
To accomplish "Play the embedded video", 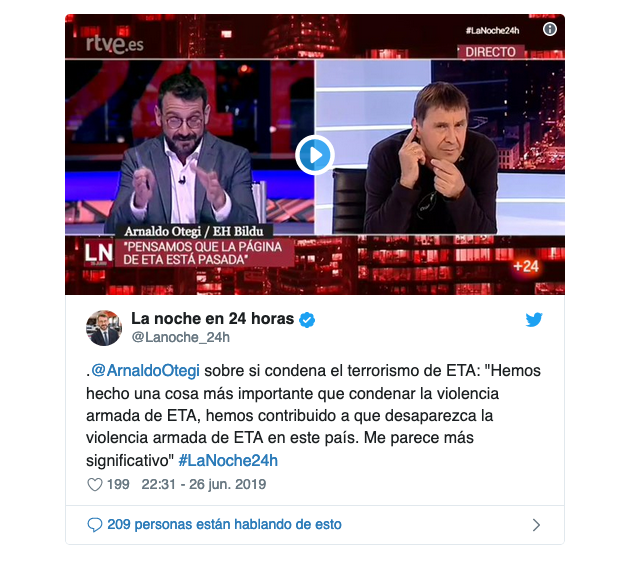I will 314,155.
